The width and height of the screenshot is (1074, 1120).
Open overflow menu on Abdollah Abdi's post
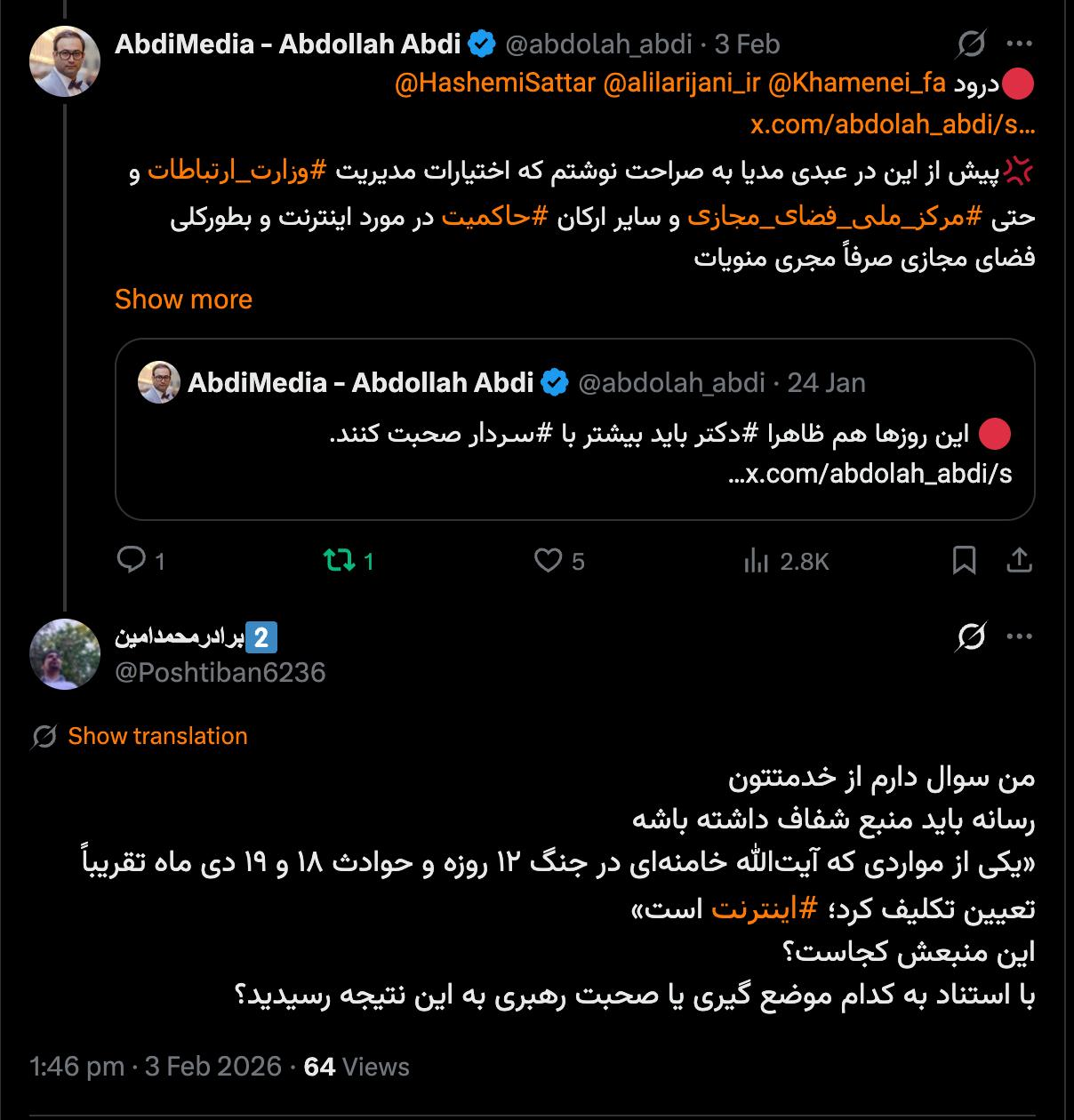point(1019,43)
